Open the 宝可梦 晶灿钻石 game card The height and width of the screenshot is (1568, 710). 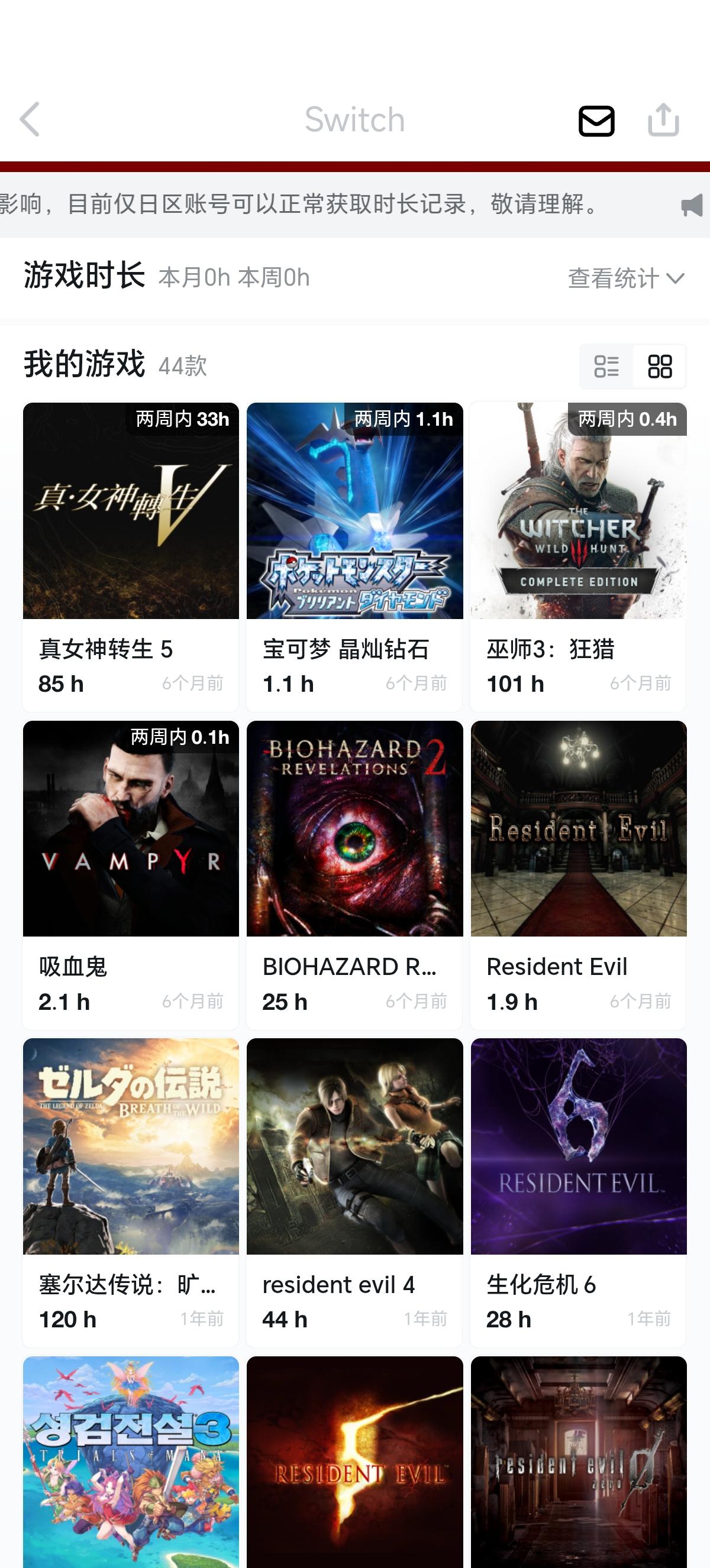(354, 556)
